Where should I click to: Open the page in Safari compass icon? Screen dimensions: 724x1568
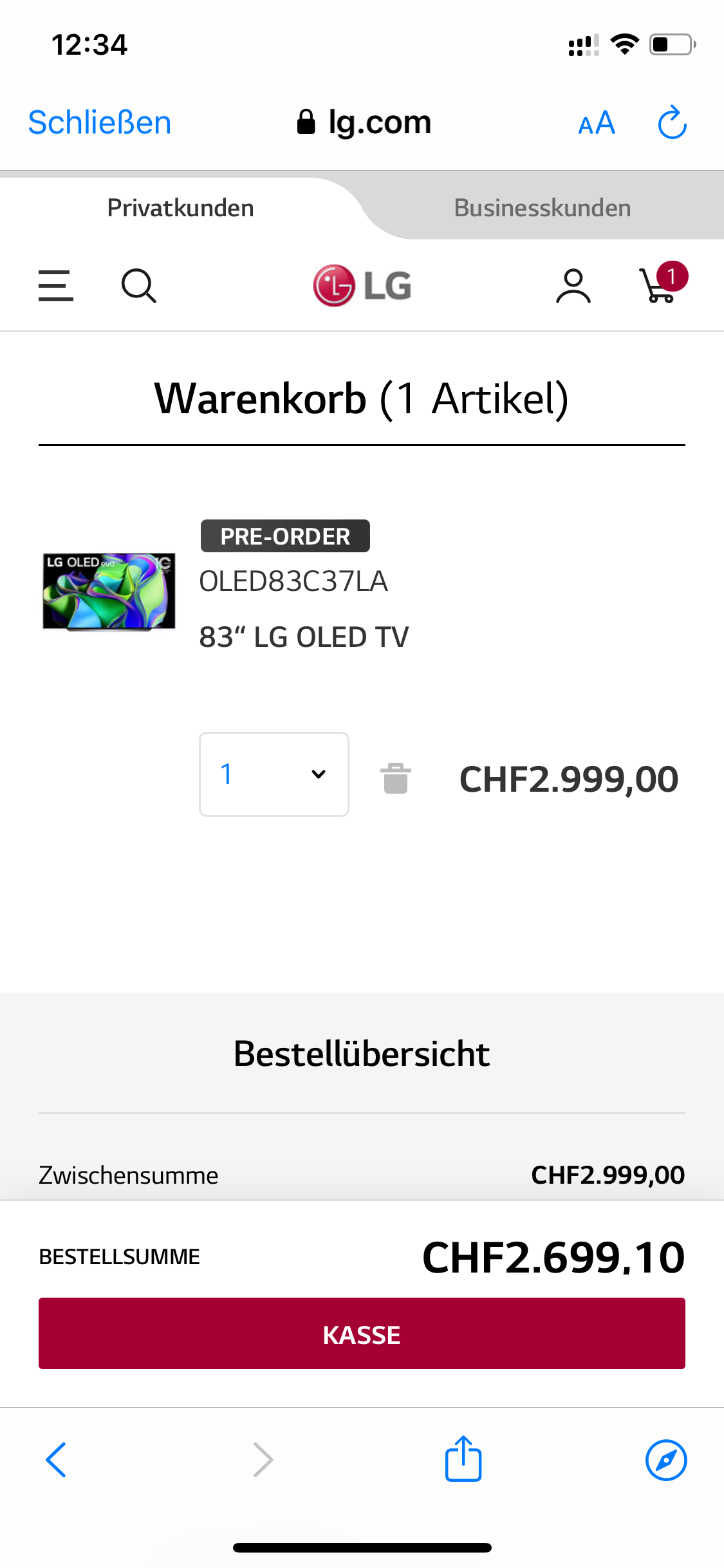pos(666,1460)
